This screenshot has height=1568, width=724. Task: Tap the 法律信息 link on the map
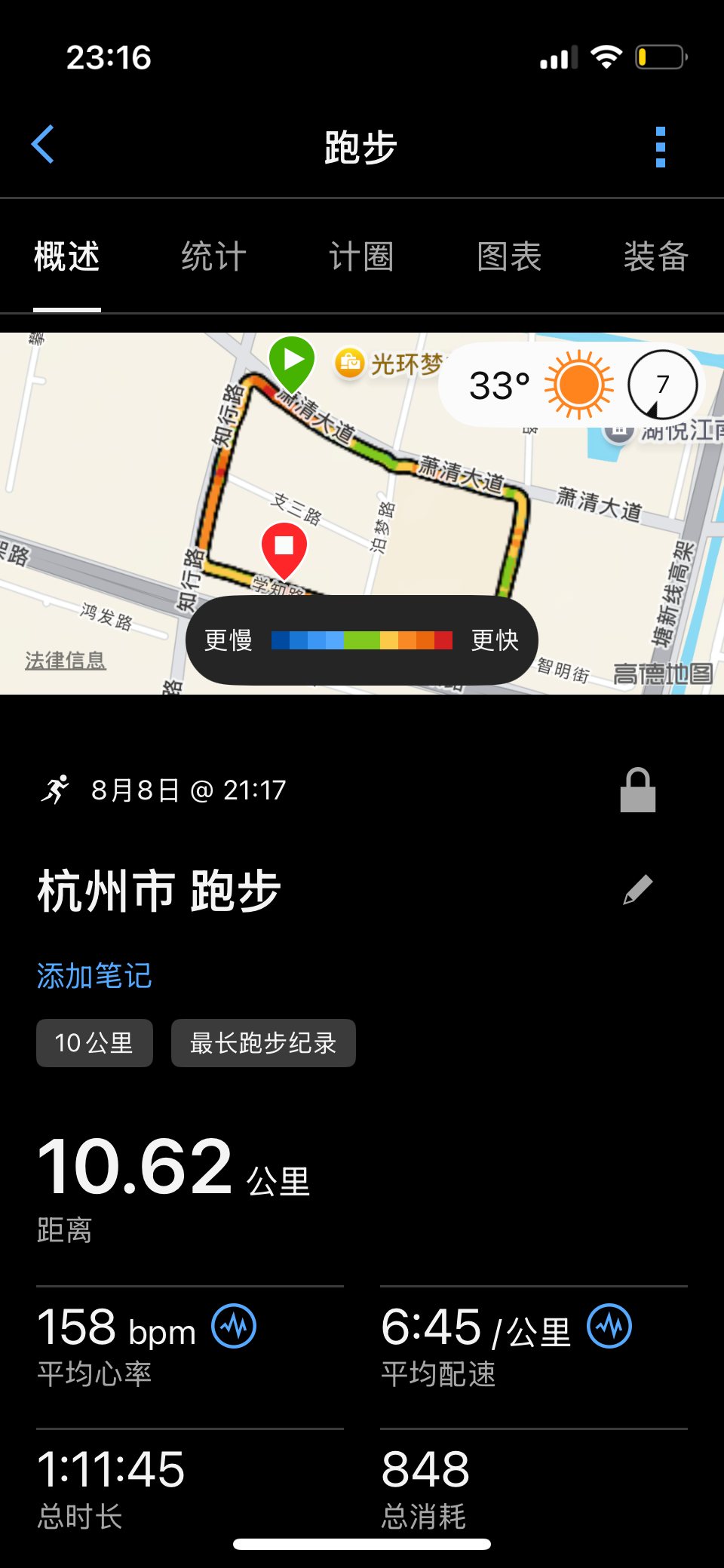click(x=66, y=661)
